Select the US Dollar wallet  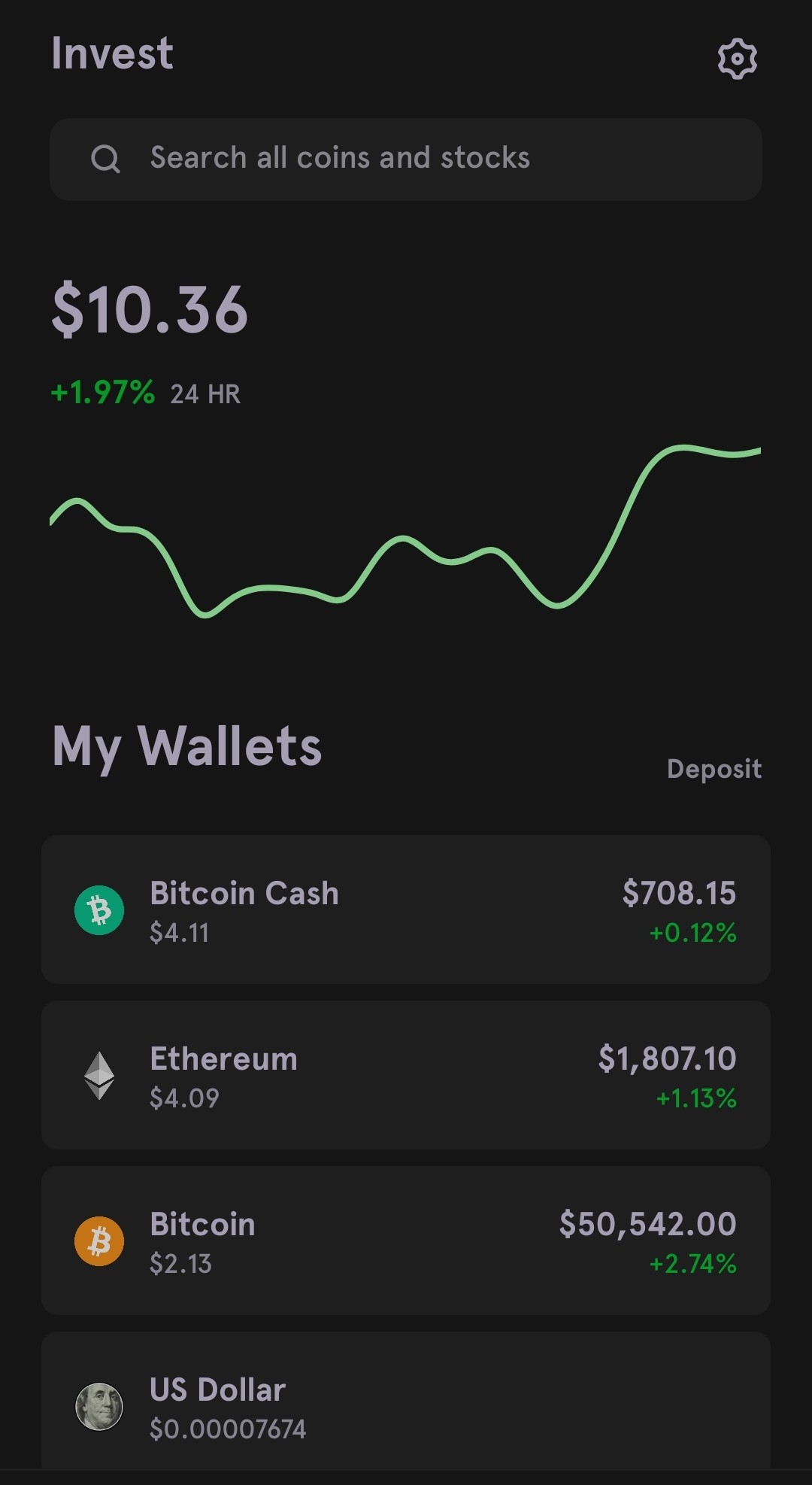coord(406,1400)
